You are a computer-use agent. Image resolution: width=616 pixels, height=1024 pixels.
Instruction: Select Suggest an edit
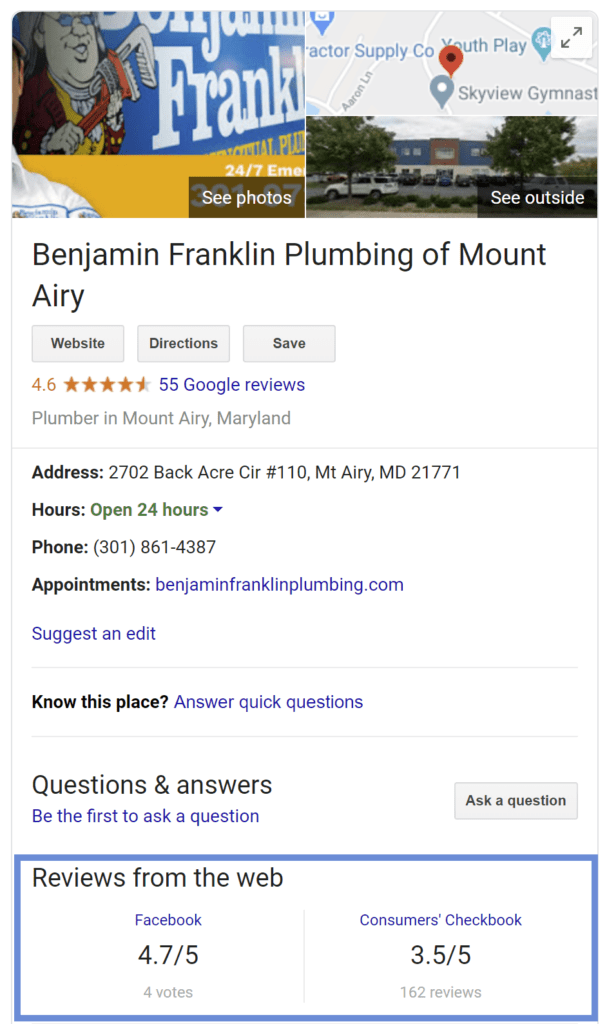(x=93, y=633)
